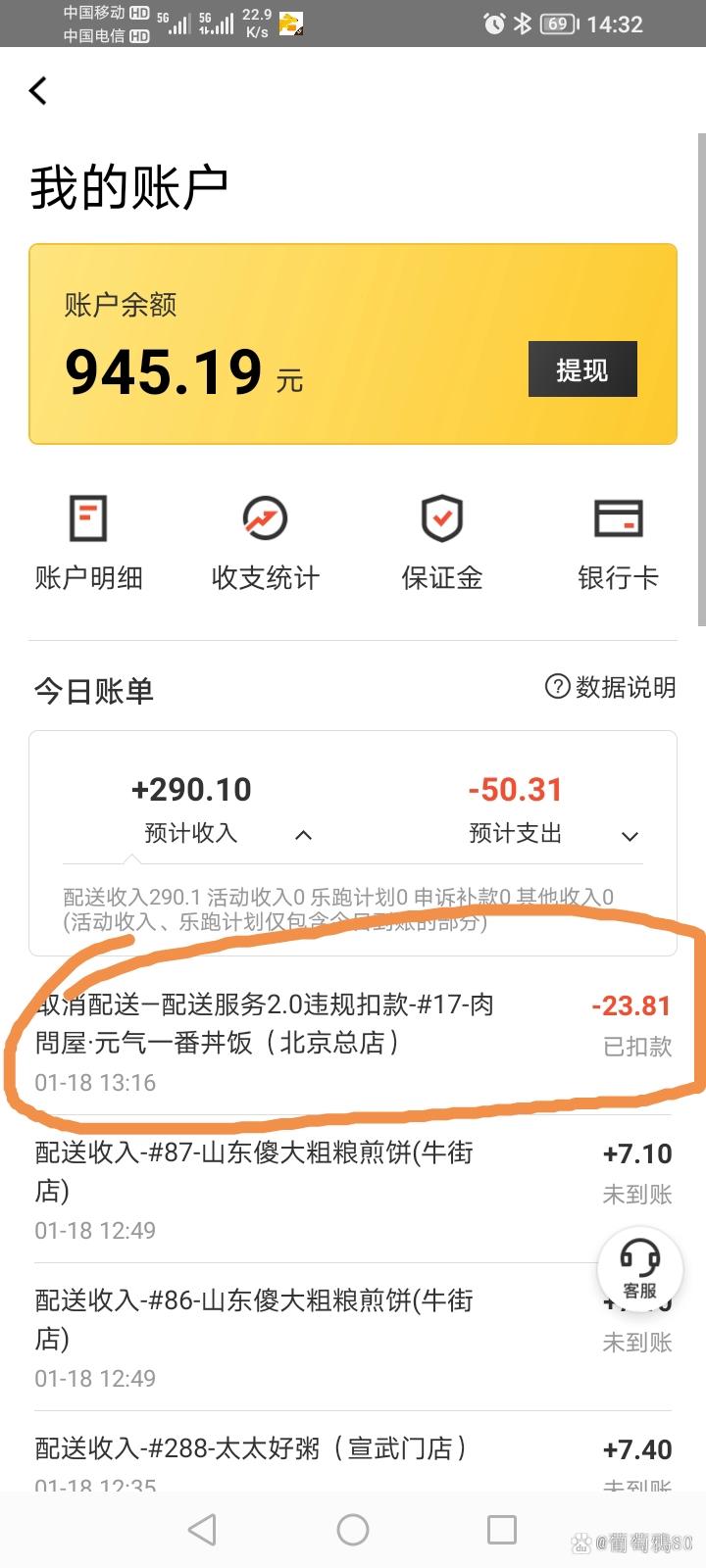
Task: Open 收支统计 income statistics
Action: click(x=265, y=543)
